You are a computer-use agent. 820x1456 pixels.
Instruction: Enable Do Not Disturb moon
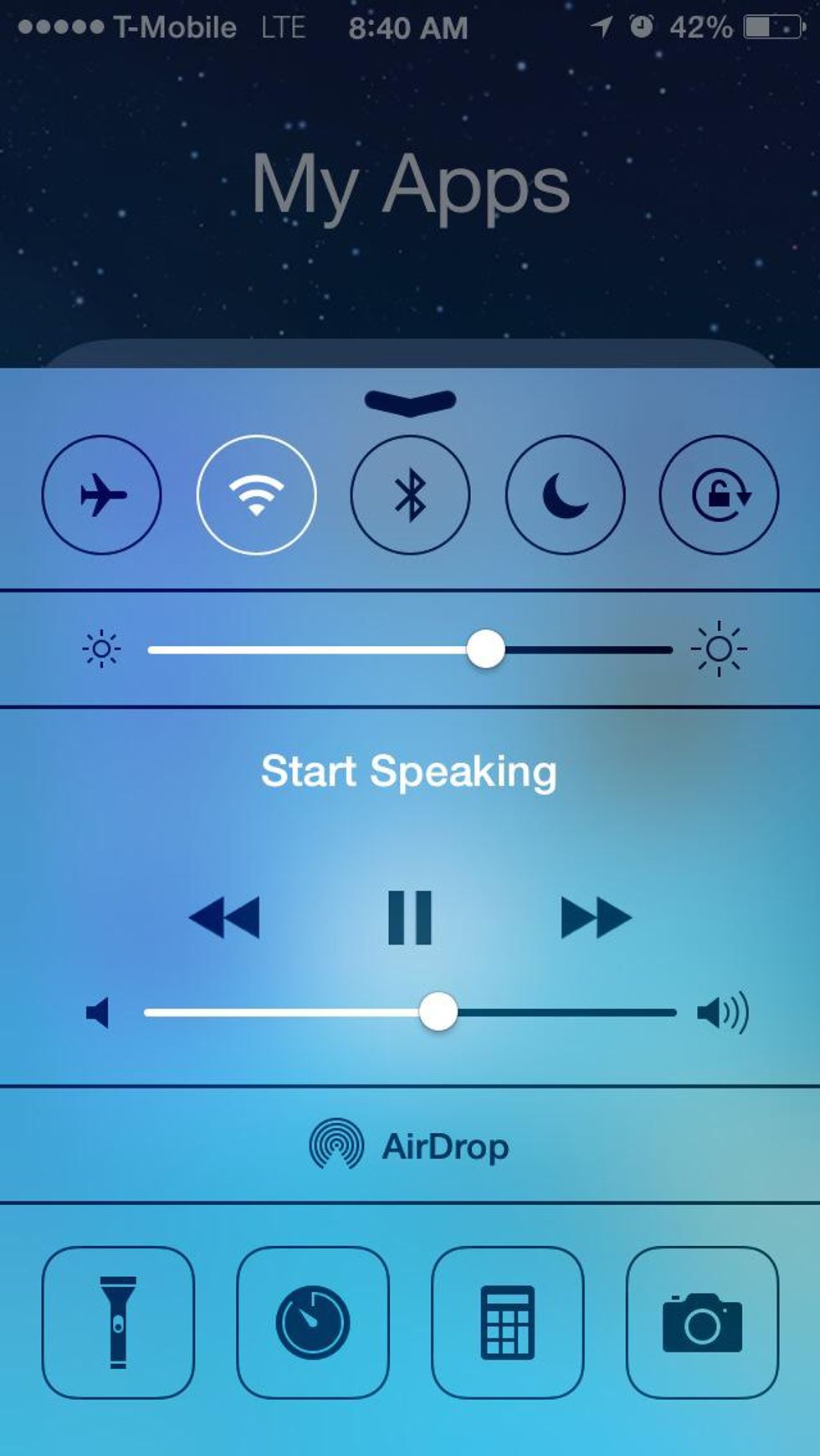click(x=565, y=495)
